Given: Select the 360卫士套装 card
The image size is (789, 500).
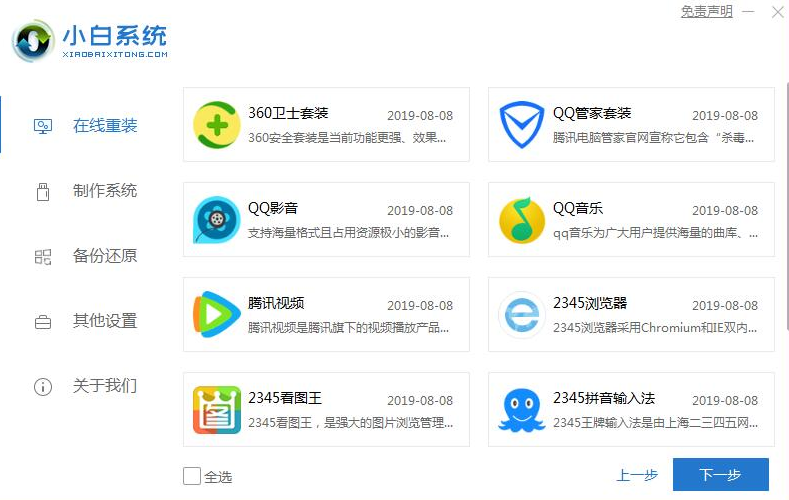Looking at the screenshot, I should (326, 124).
